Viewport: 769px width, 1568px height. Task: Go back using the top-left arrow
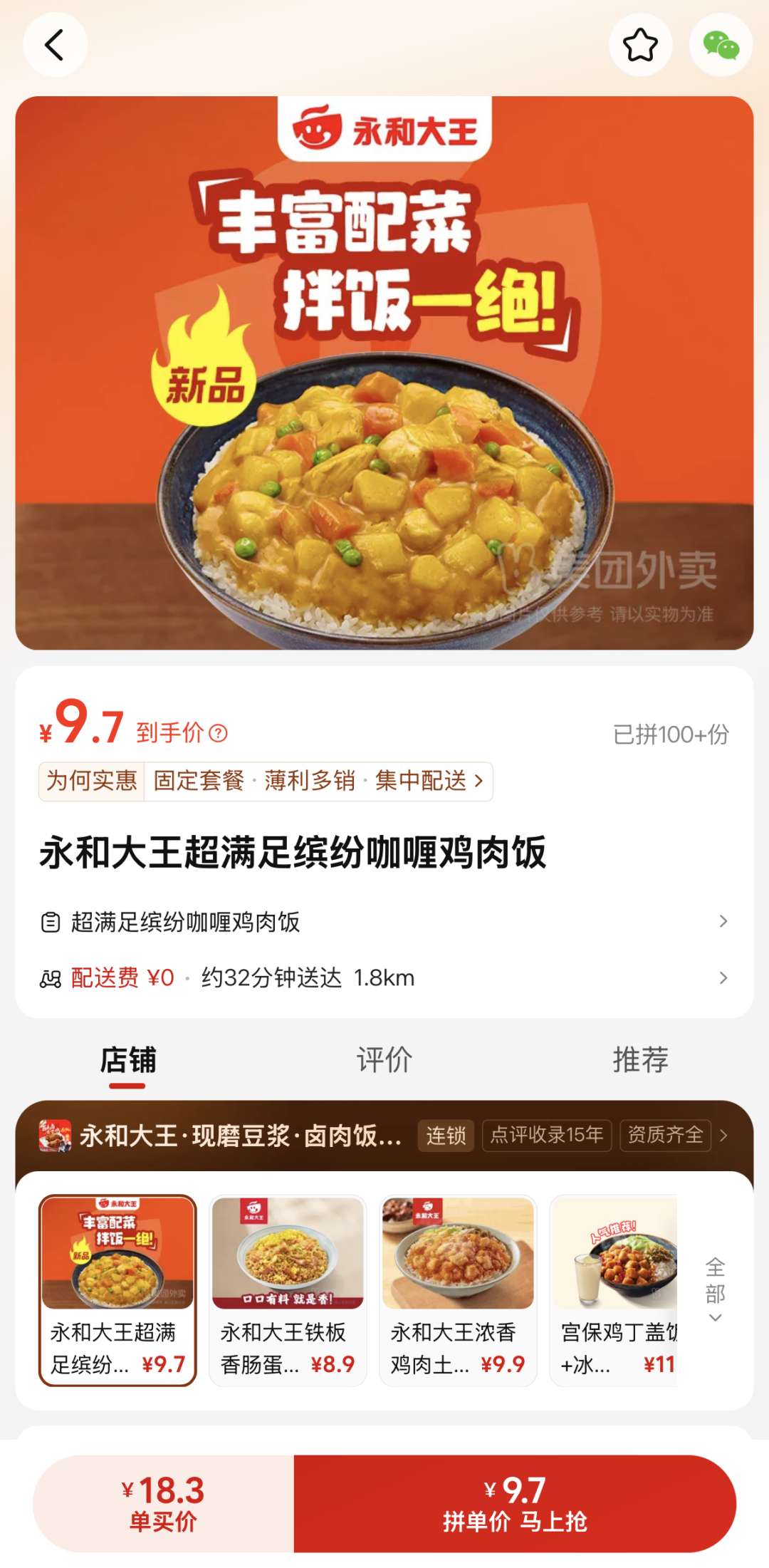pos(55,45)
